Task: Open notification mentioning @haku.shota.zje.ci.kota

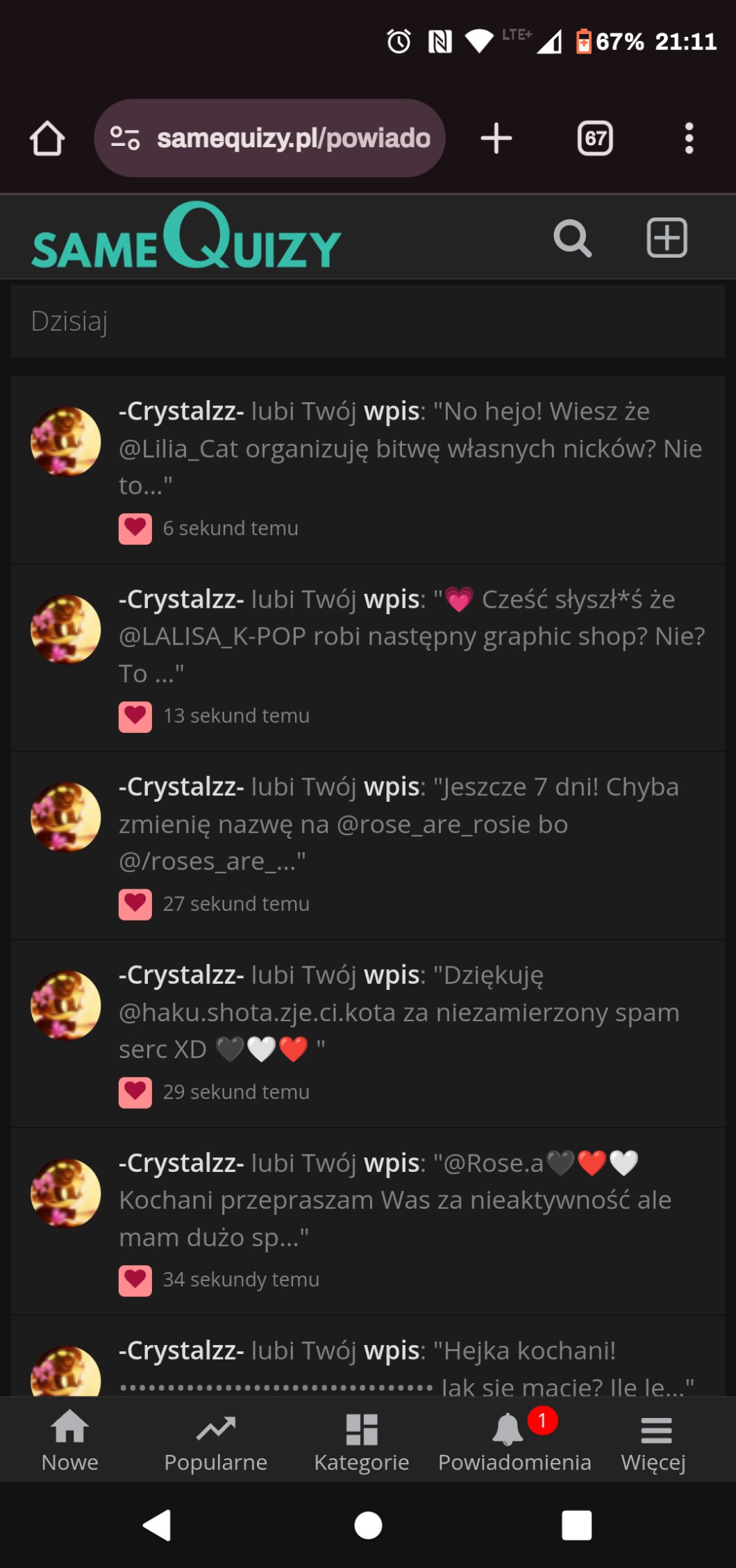Action: [410, 1012]
